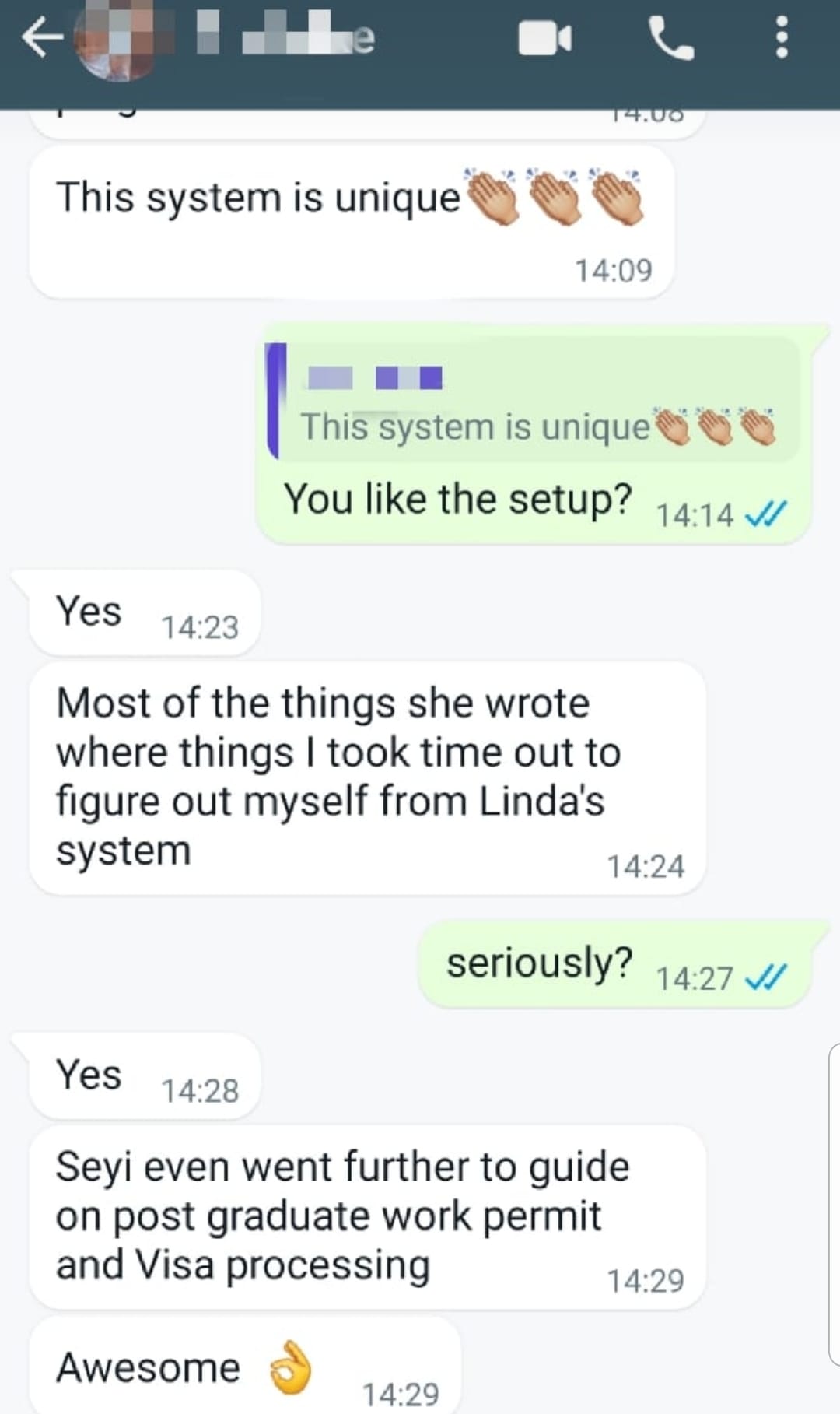This screenshot has height=1414, width=840.
Task: Open the contact's profile picture
Action: pos(118,40)
